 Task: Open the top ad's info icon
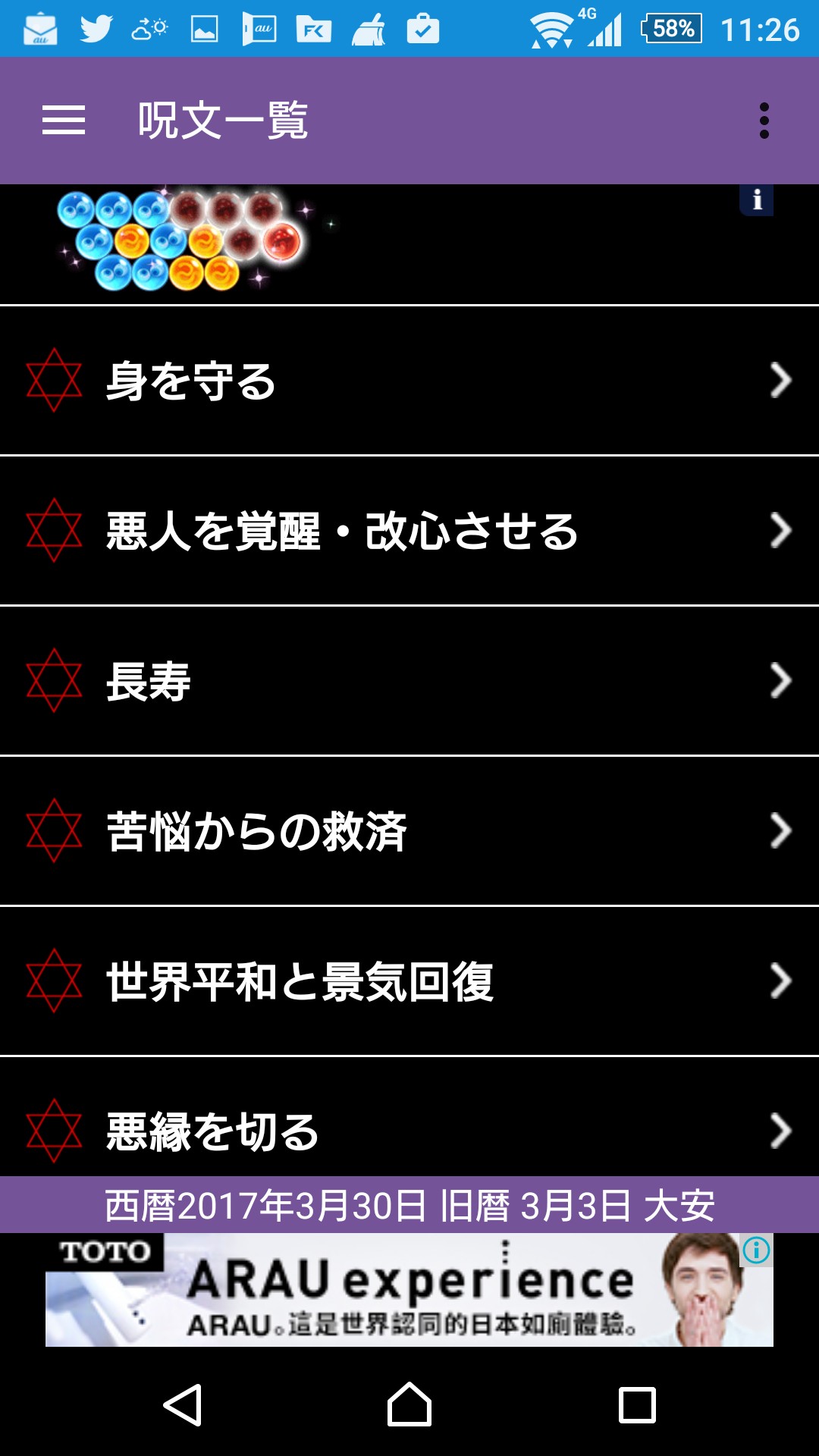pyautogui.click(x=757, y=200)
